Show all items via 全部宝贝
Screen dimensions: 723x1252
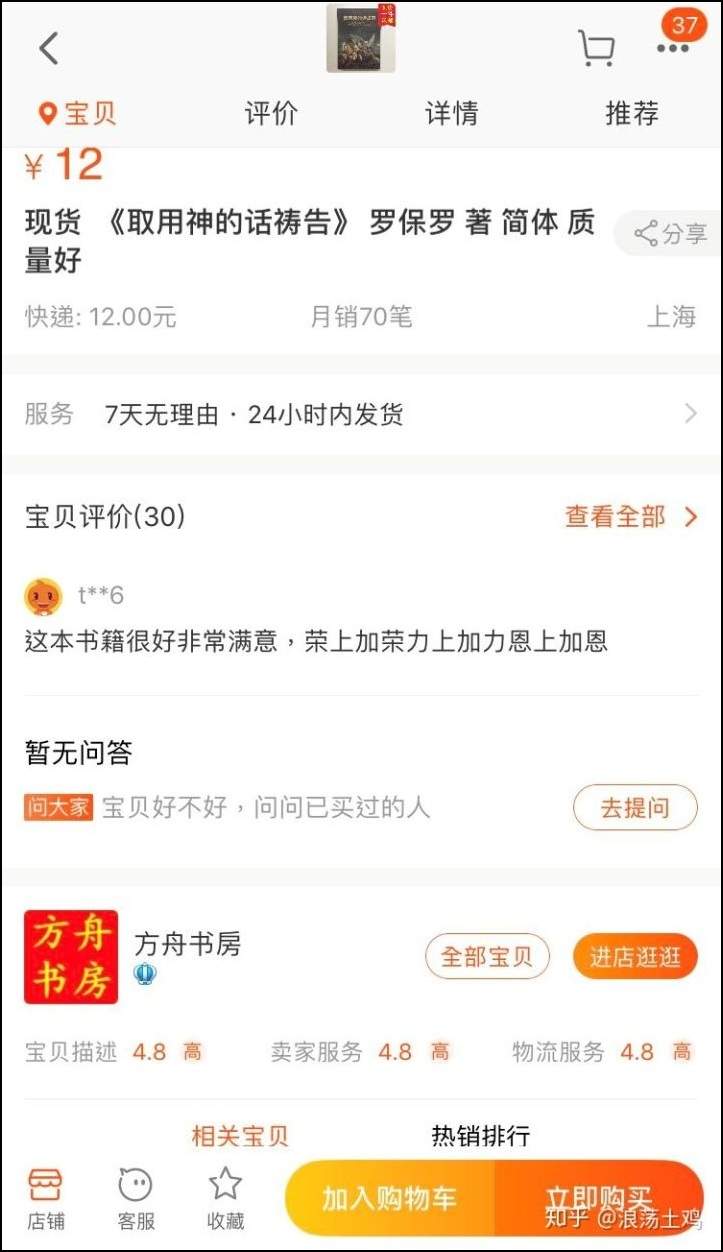[487, 956]
